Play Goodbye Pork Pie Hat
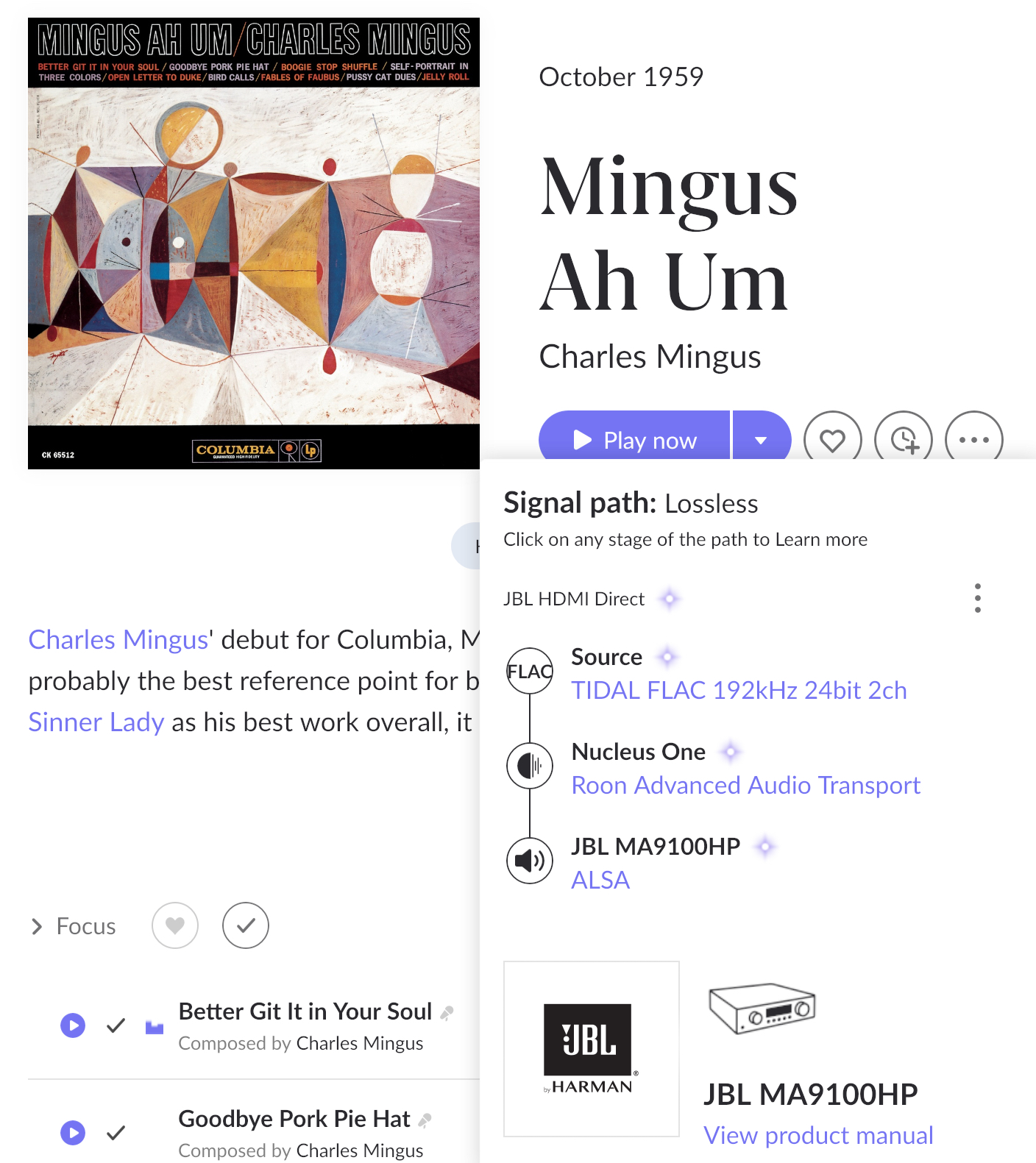This screenshot has height=1163, width=1036. click(x=73, y=1132)
